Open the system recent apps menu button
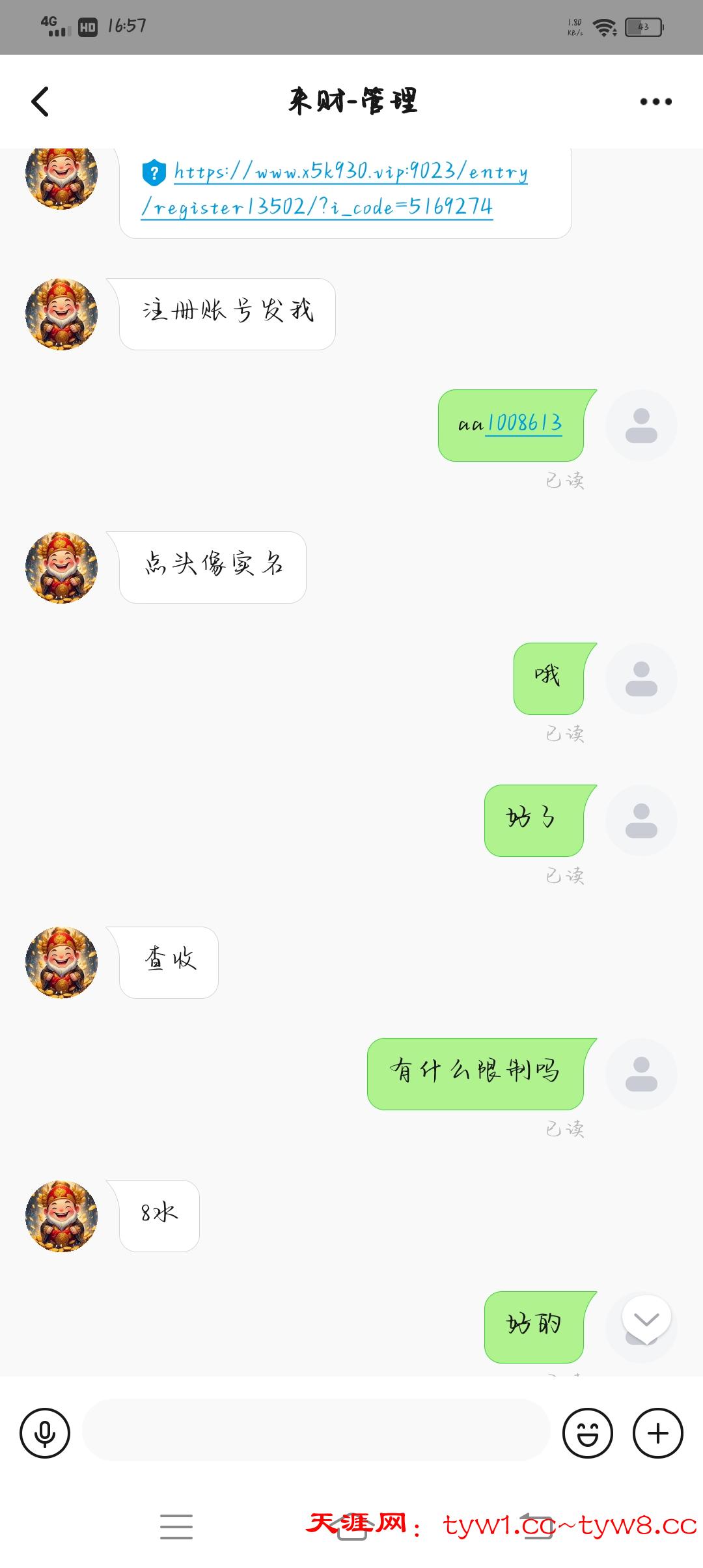 click(x=176, y=1526)
